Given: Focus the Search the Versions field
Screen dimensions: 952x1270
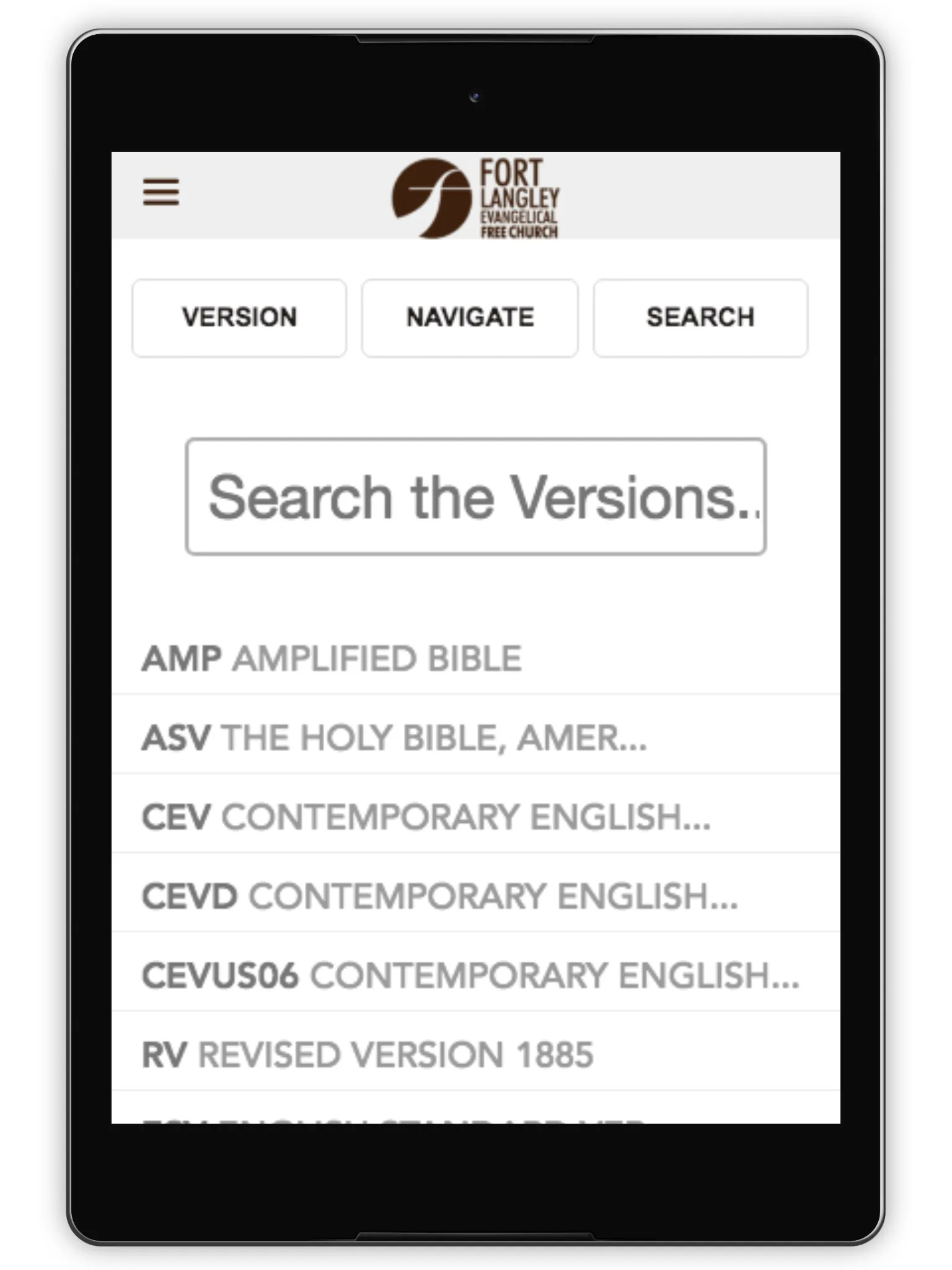Looking at the screenshot, I should 476,497.
